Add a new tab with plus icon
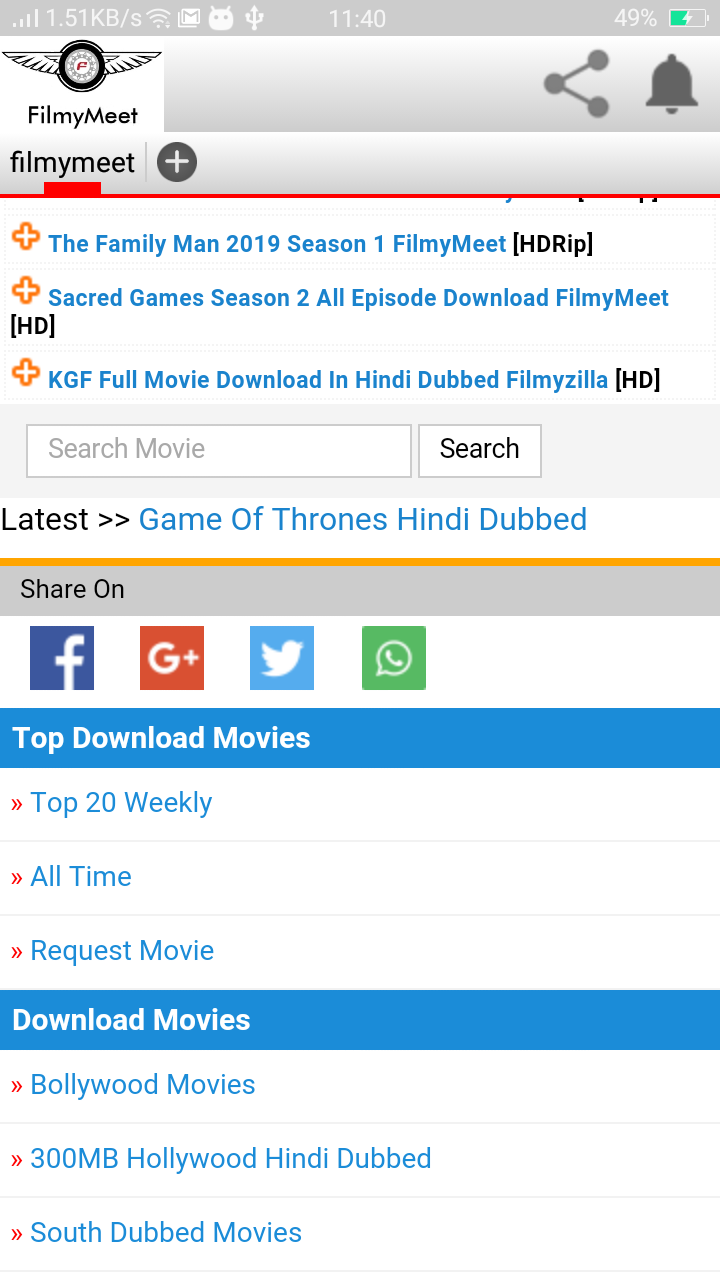720x1280 pixels. 177,162
